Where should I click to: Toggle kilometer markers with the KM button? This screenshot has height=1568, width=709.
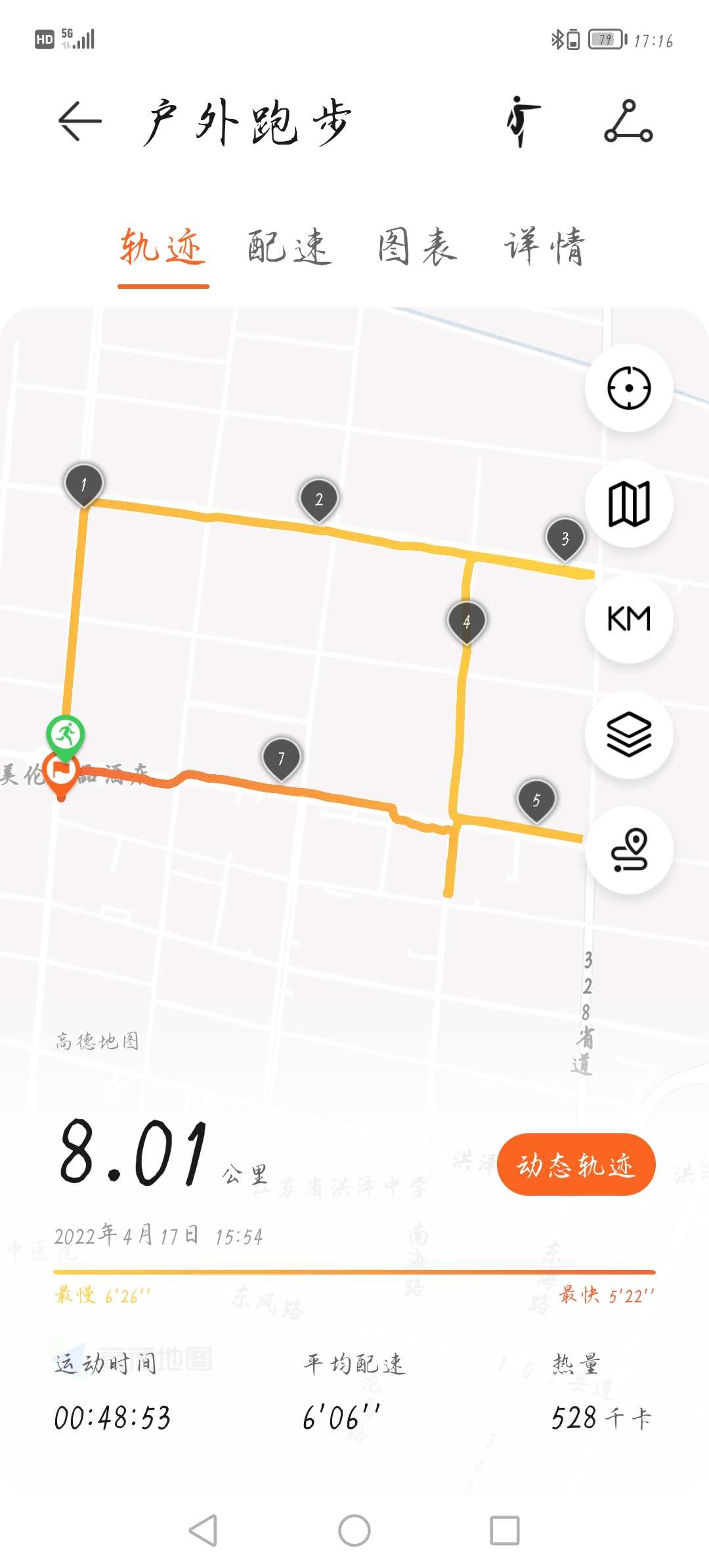(x=629, y=619)
